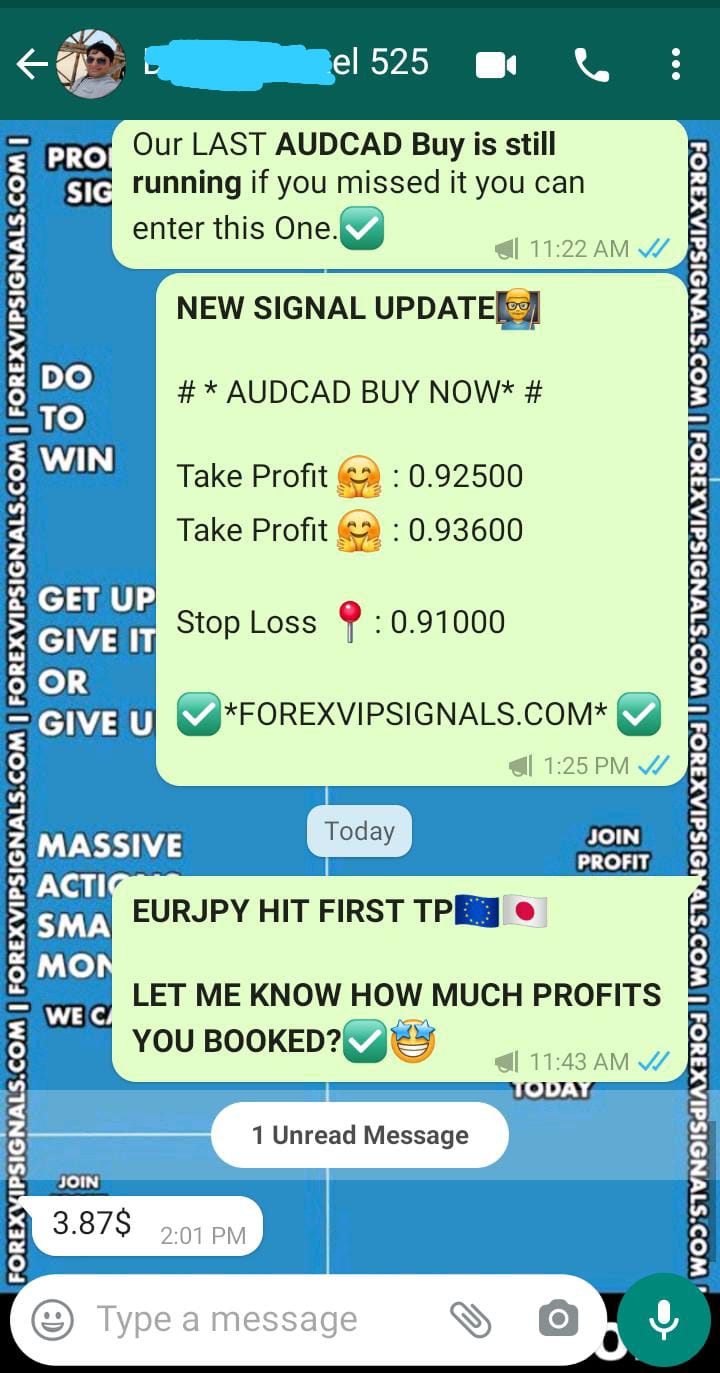This screenshot has width=720, height=1373.
Task: Start a video call
Action: (x=495, y=66)
